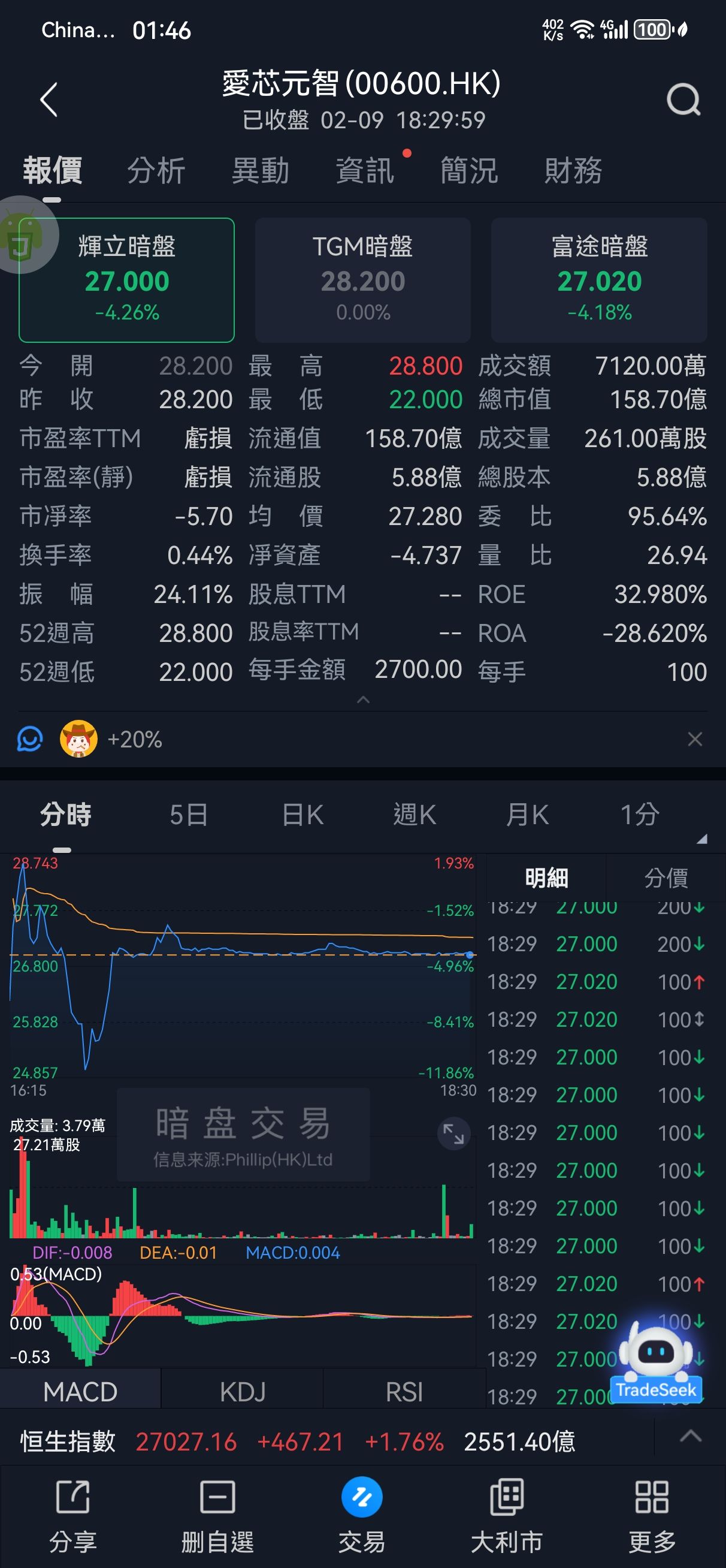
Task: Expand the chart to full screen
Action: point(453,1133)
